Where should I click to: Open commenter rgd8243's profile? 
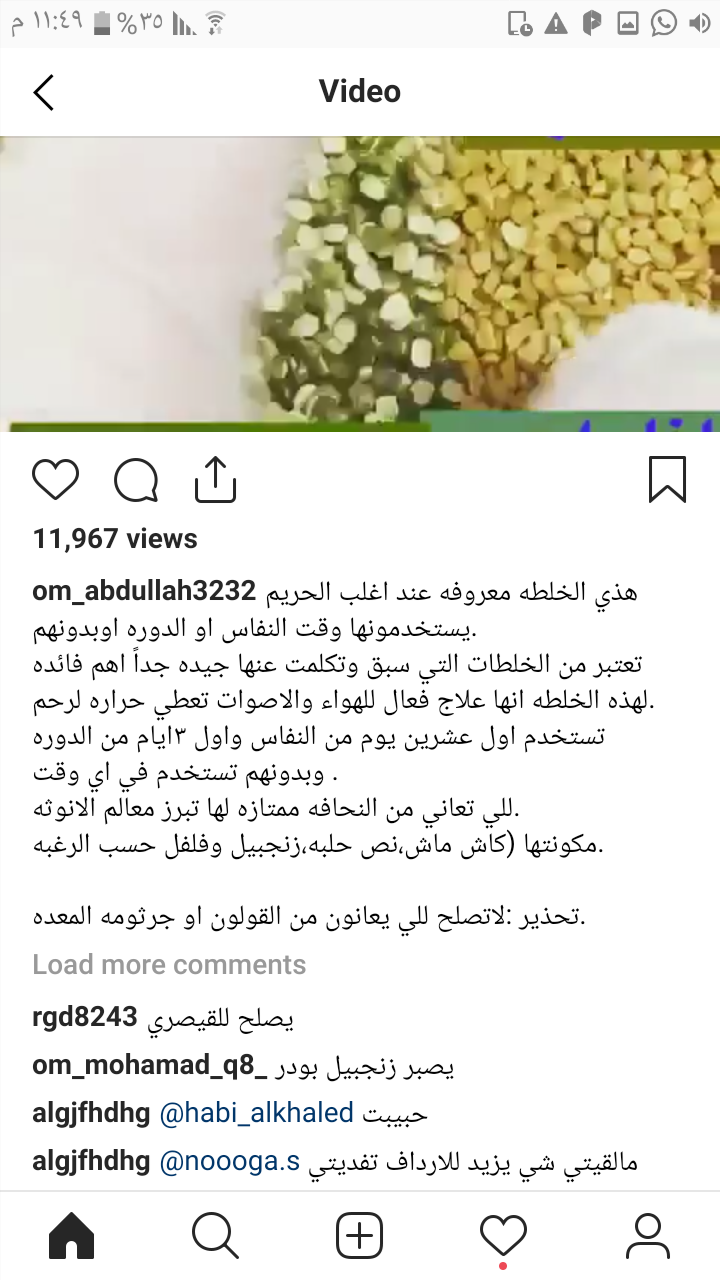[84, 1019]
